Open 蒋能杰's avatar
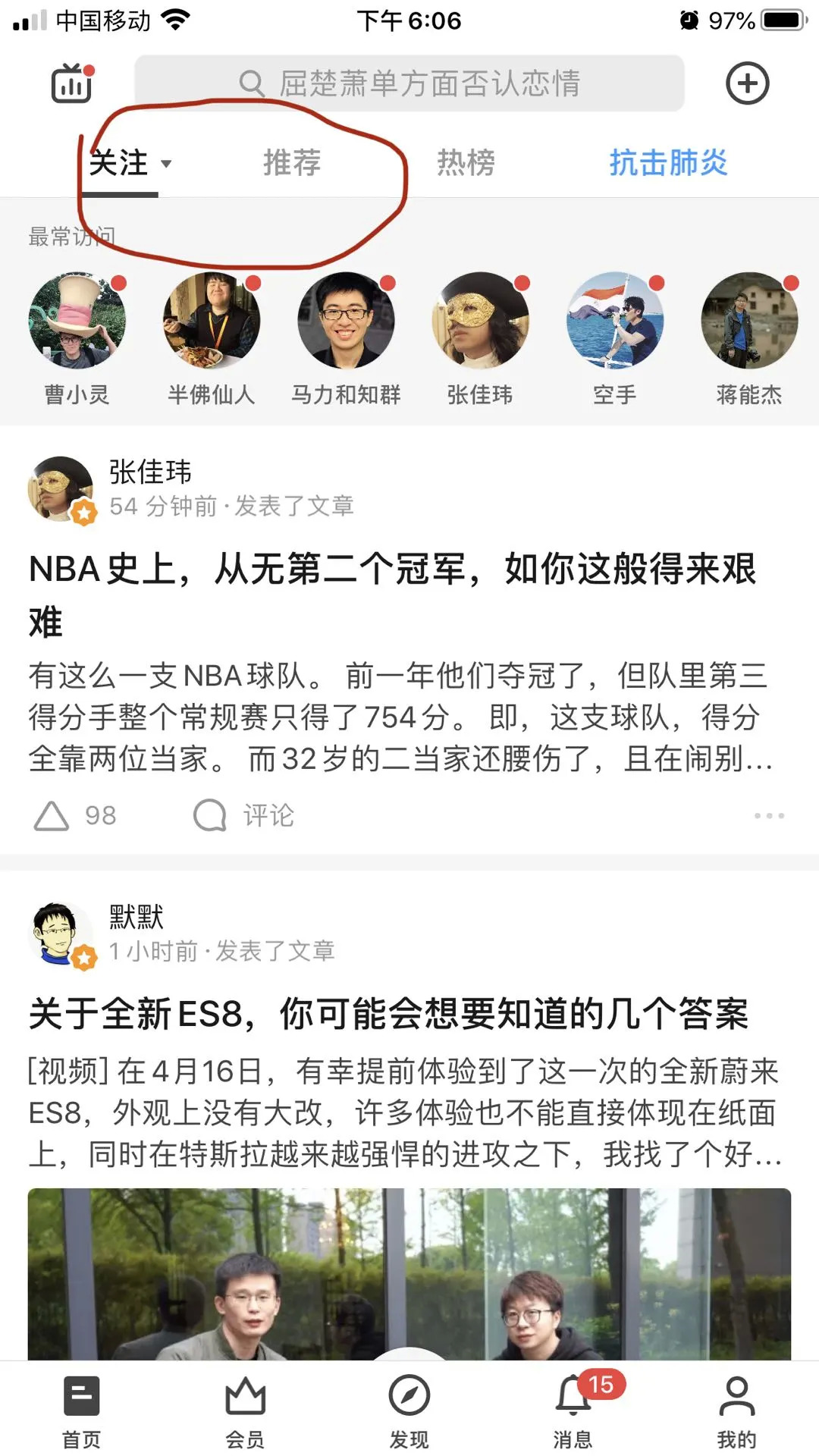819x1456 pixels. pos(749,321)
